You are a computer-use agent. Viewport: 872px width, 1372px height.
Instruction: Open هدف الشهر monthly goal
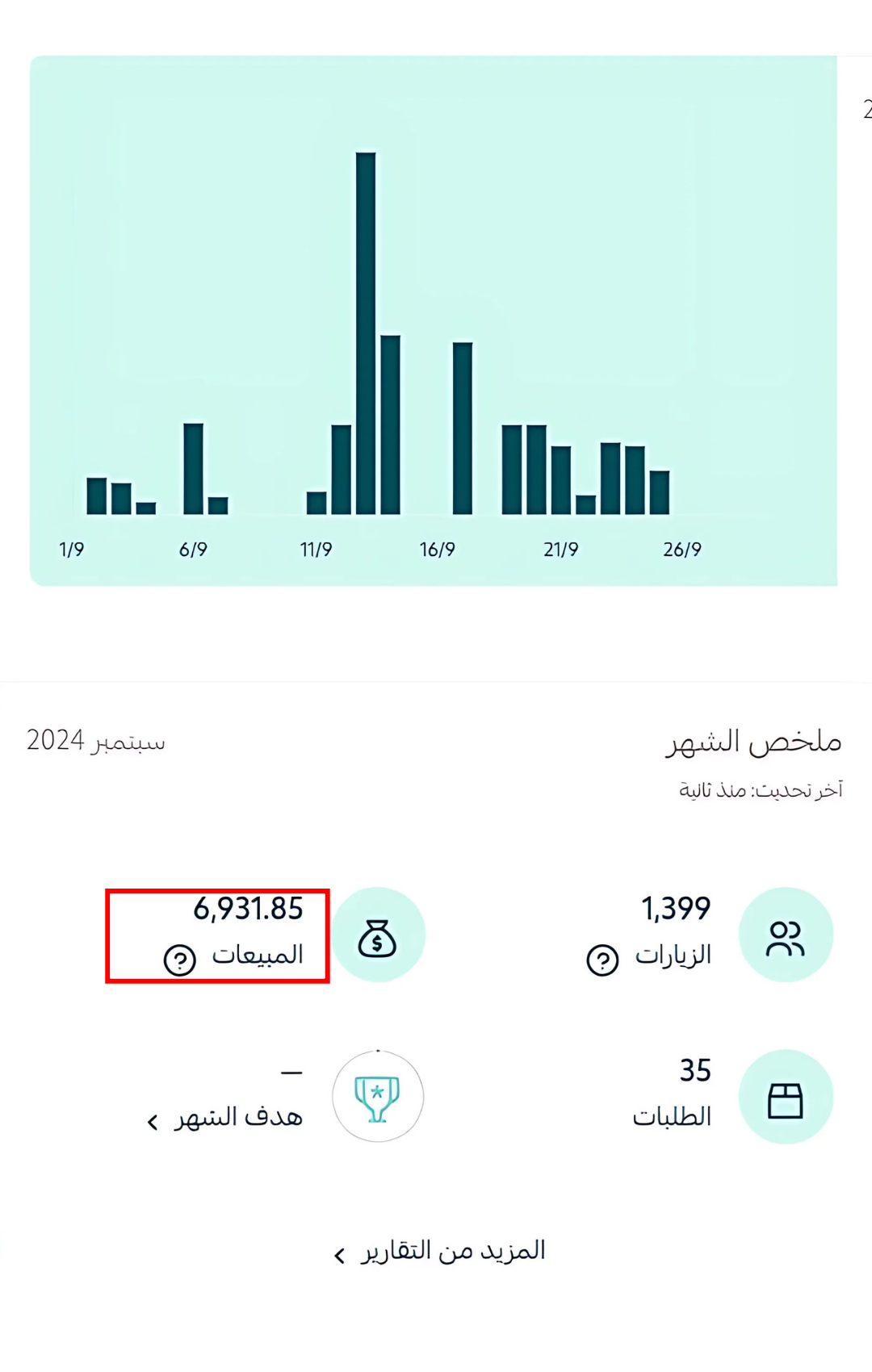pos(226,1119)
